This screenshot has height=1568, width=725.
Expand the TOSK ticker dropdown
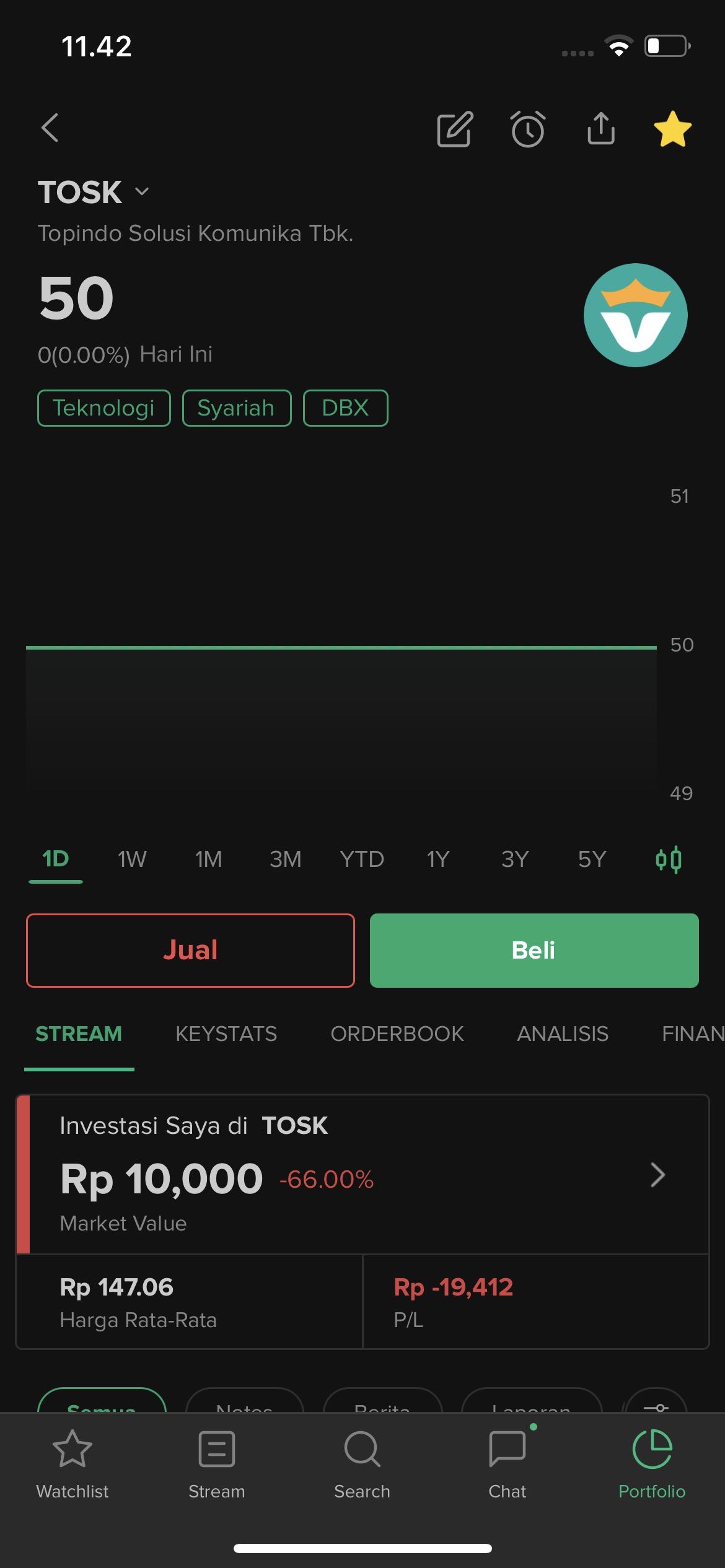pos(142,191)
